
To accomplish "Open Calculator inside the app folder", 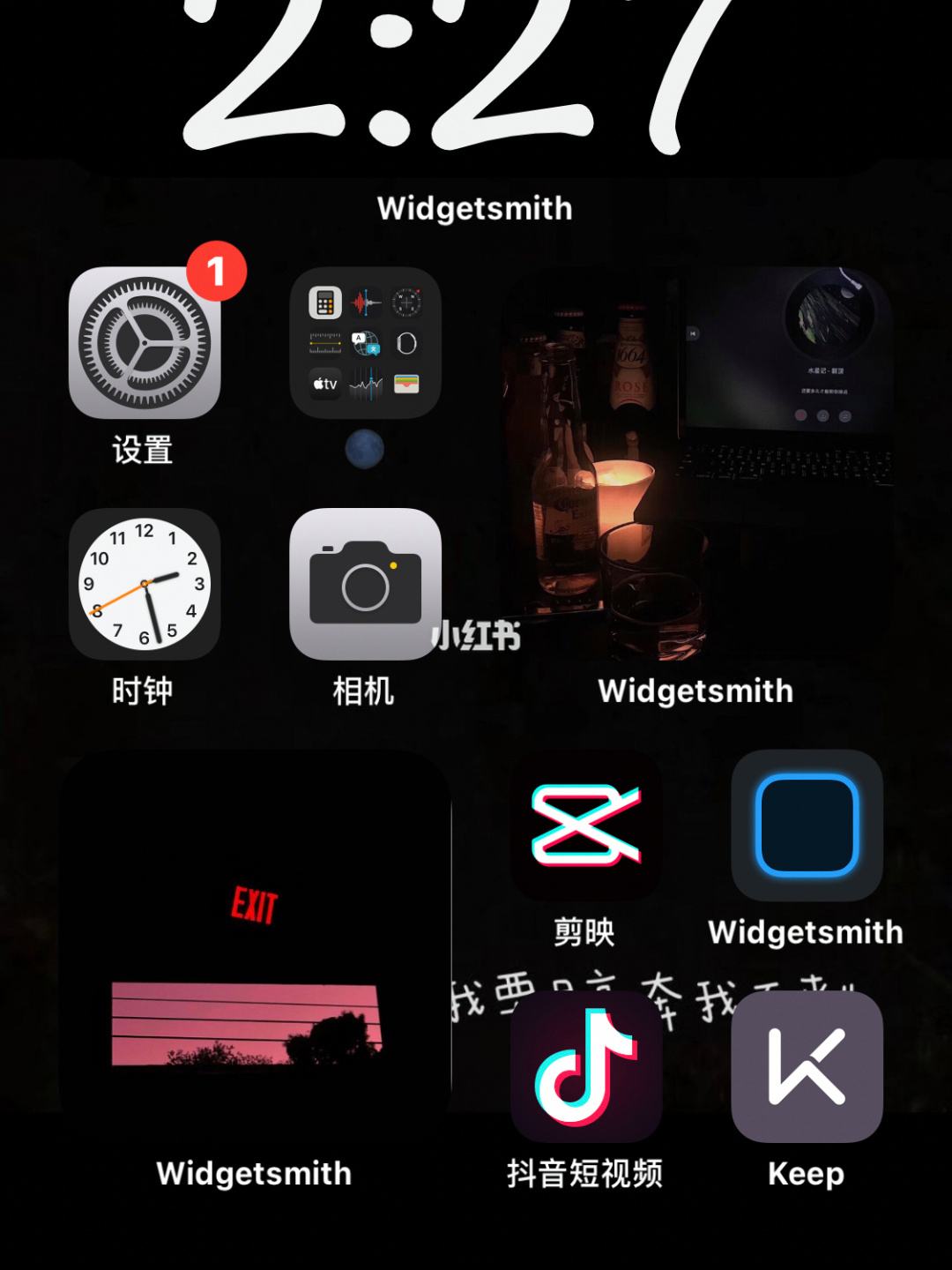I will click(x=325, y=303).
